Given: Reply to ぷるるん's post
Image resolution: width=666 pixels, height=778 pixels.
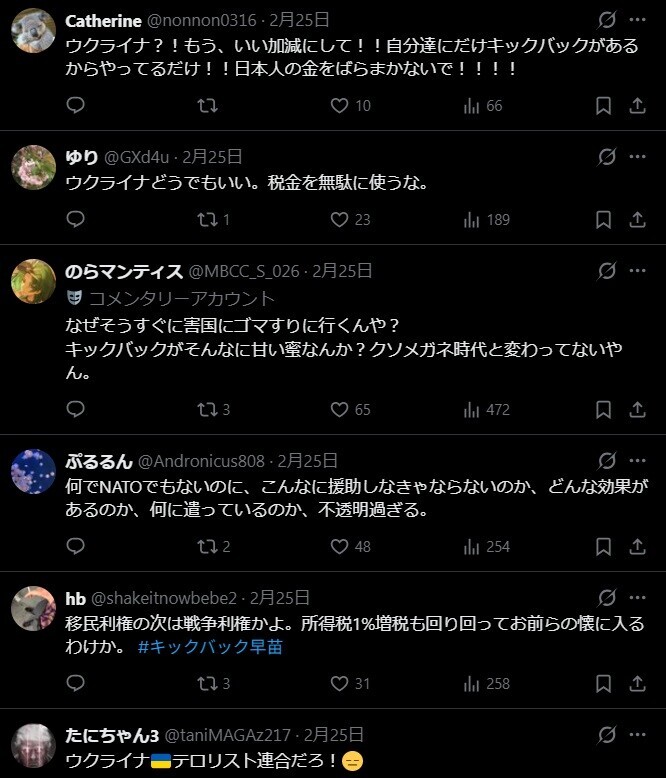Looking at the screenshot, I should pyautogui.click(x=75, y=547).
